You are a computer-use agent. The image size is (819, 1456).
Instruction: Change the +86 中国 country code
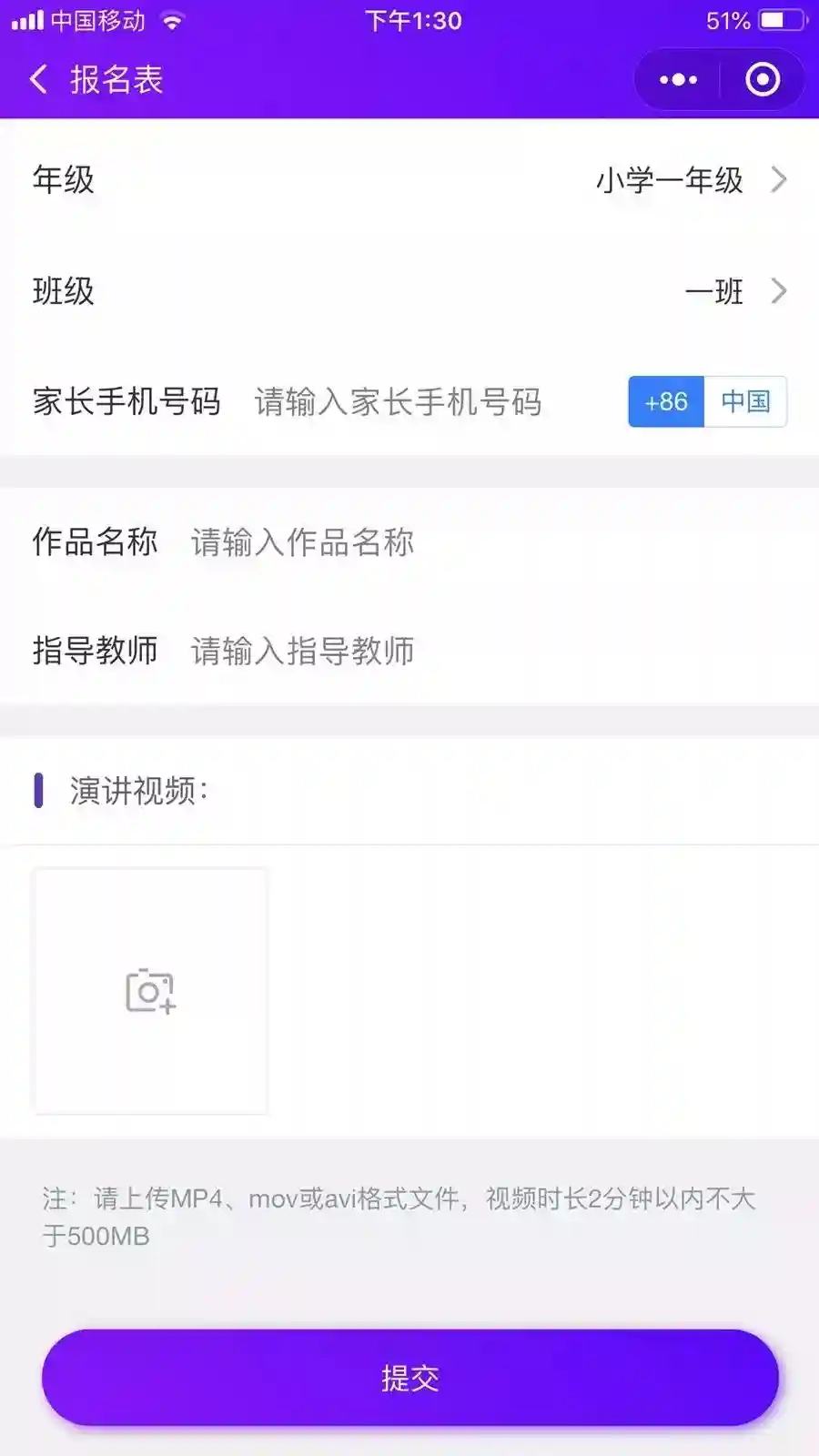coord(707,402)
